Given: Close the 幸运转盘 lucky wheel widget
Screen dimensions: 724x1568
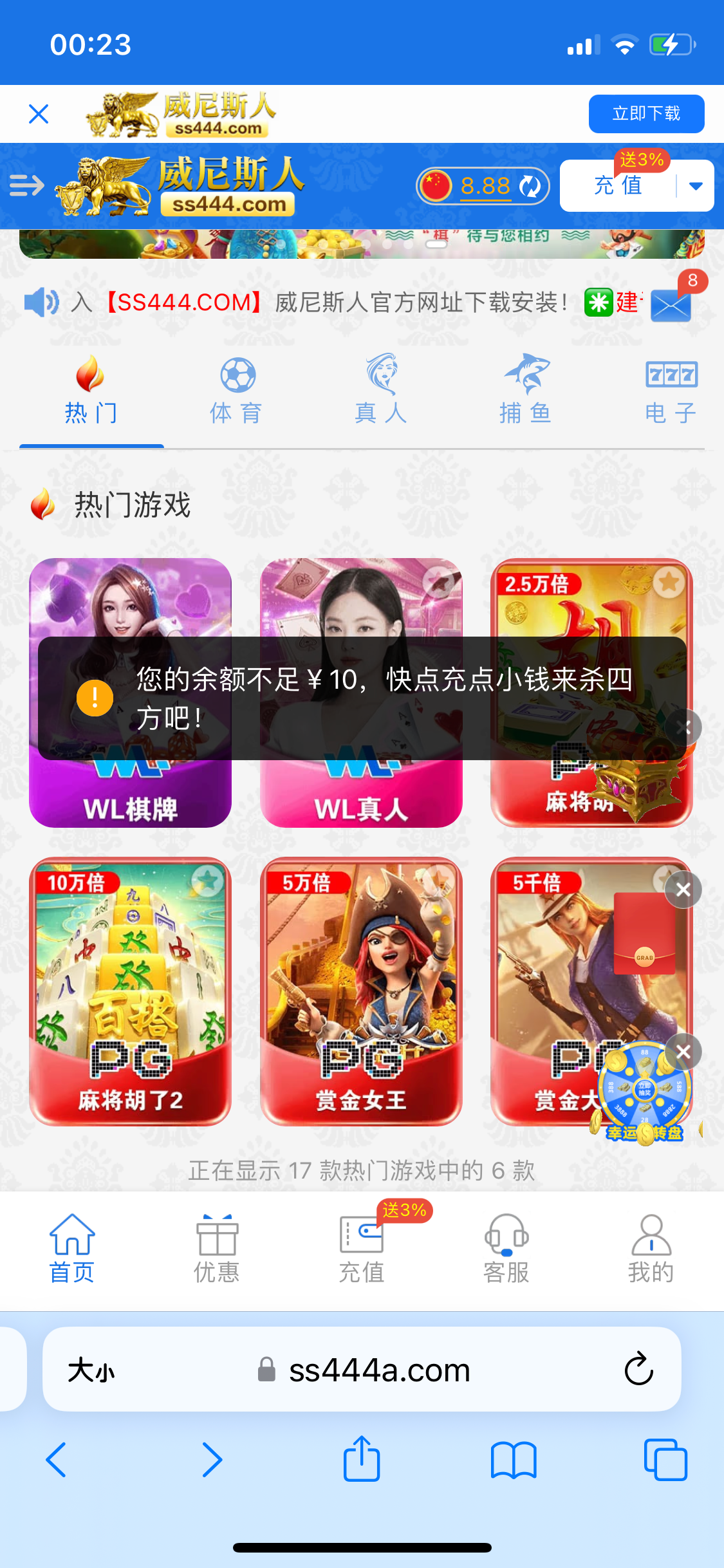Looking at the screenshot, I should click(x=683, y=1052).
